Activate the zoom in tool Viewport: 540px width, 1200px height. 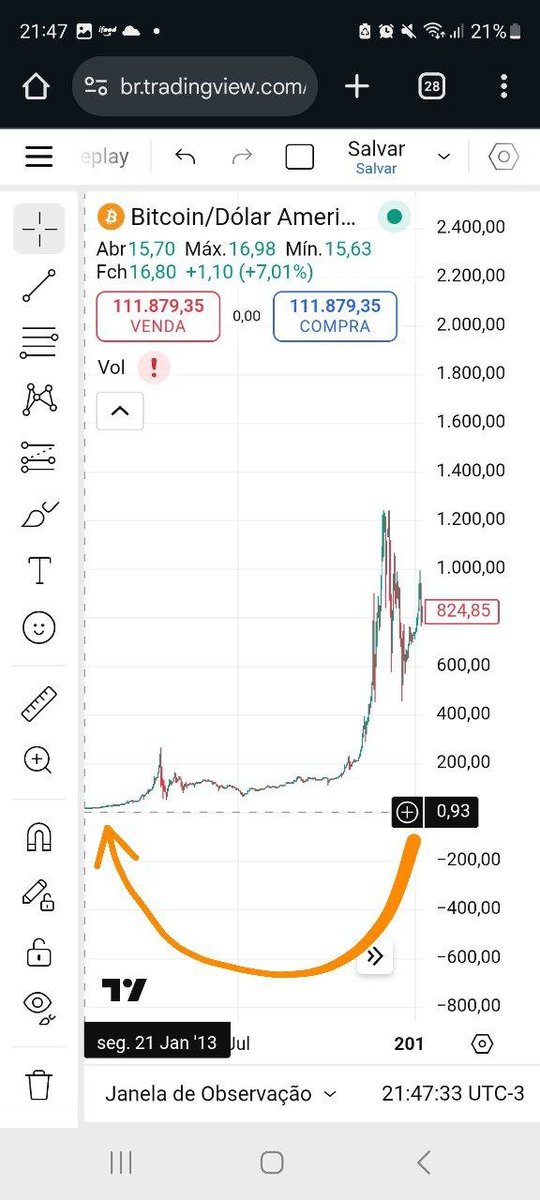[x=39, y=760]
